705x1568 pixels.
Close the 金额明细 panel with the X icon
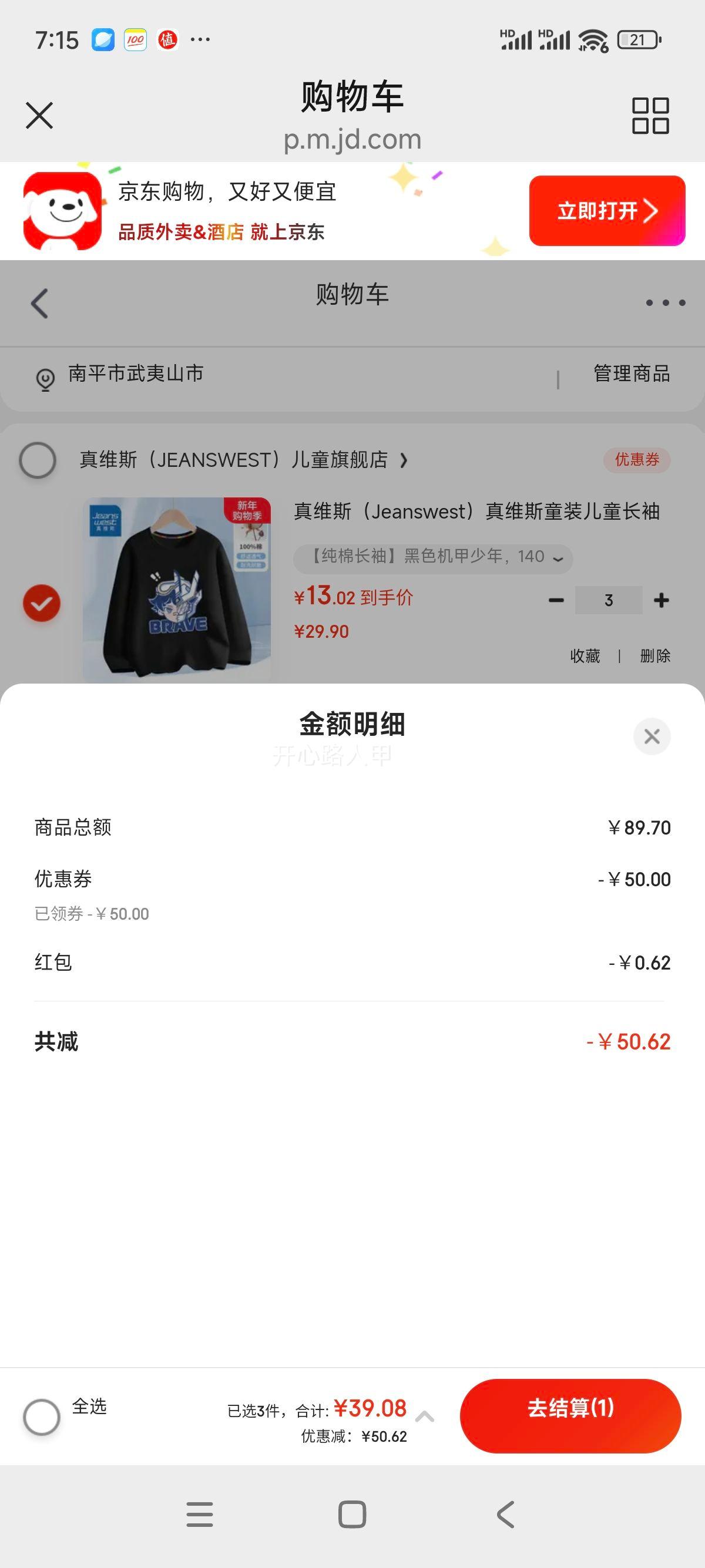(653, 736)
